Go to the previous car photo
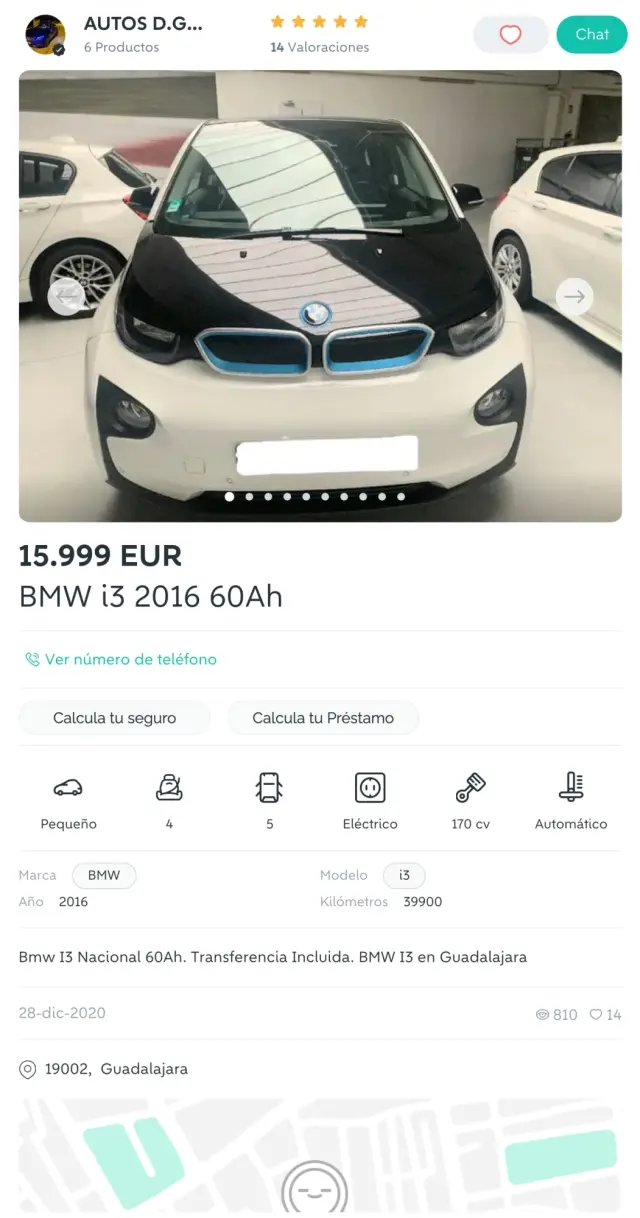This screenshot has height=1218, width=640. [x=67, y=296]
